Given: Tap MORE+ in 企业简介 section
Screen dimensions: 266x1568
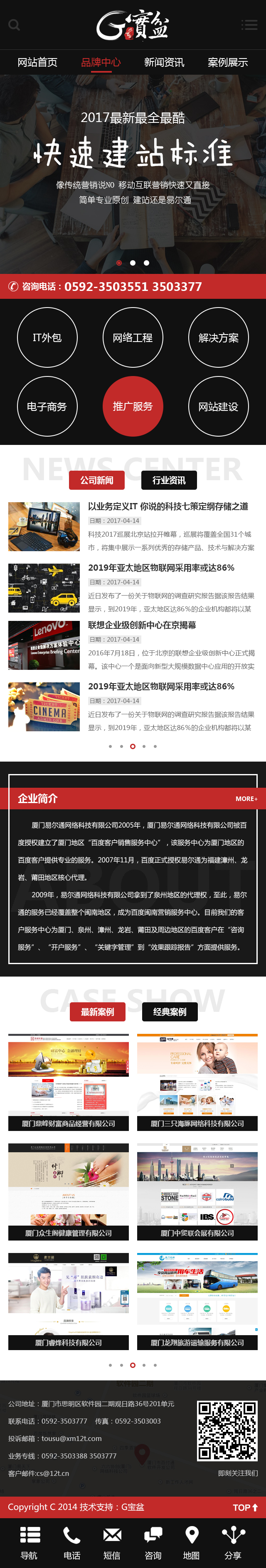Looking at the screenshot, I should click(x=246, y=798).
